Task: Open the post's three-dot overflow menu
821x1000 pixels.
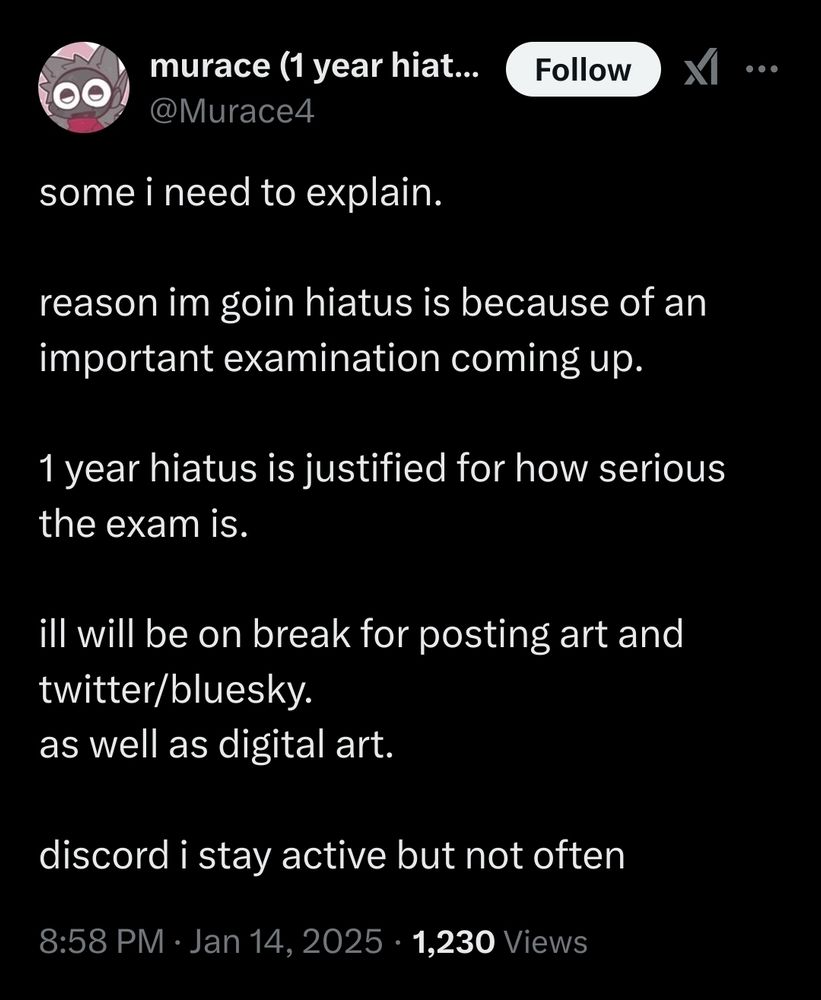Action: pyautogui.click(x=763, y=68)
